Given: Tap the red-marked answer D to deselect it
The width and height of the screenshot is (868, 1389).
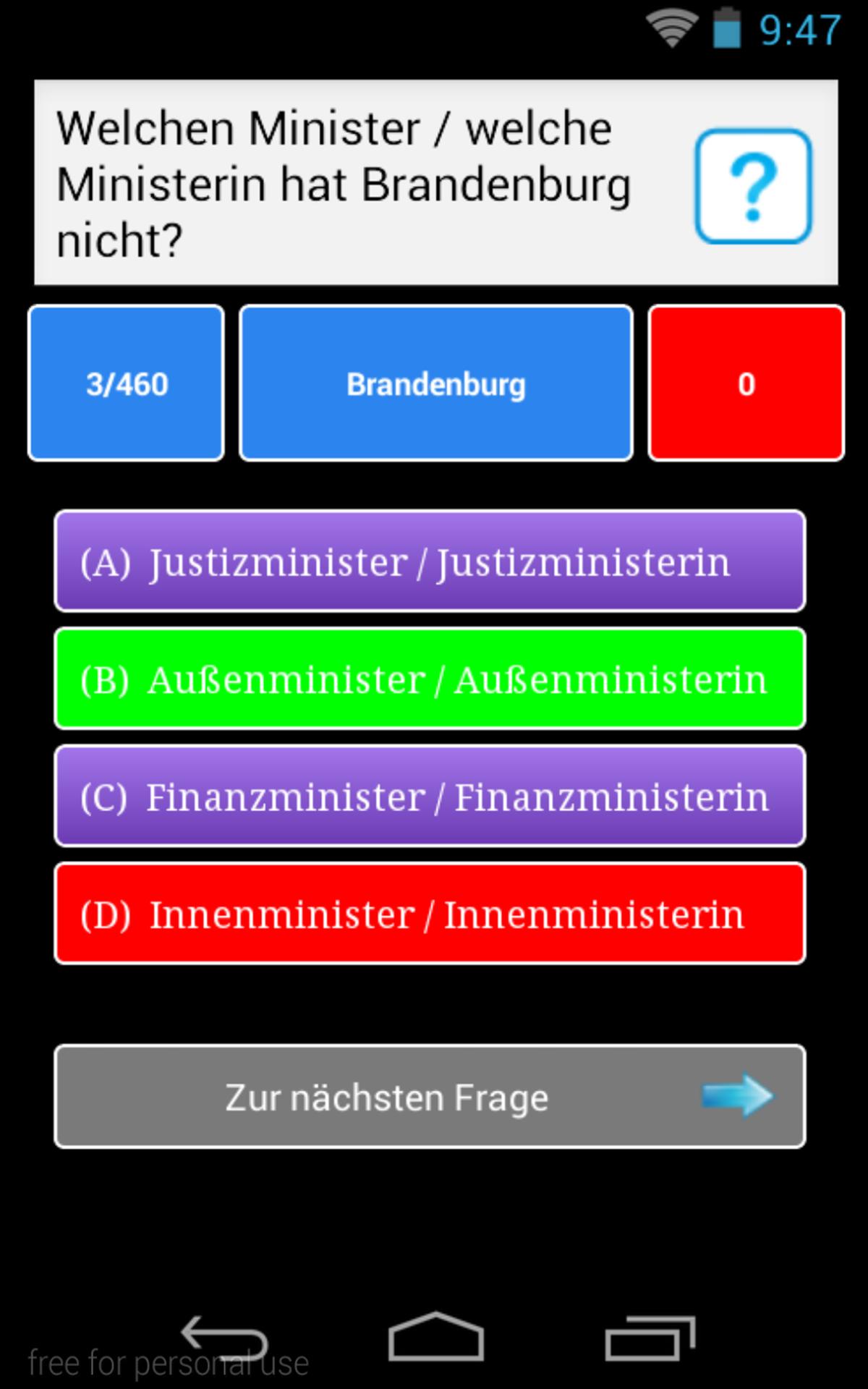Looking at the screenshot, I should (430, 914).
